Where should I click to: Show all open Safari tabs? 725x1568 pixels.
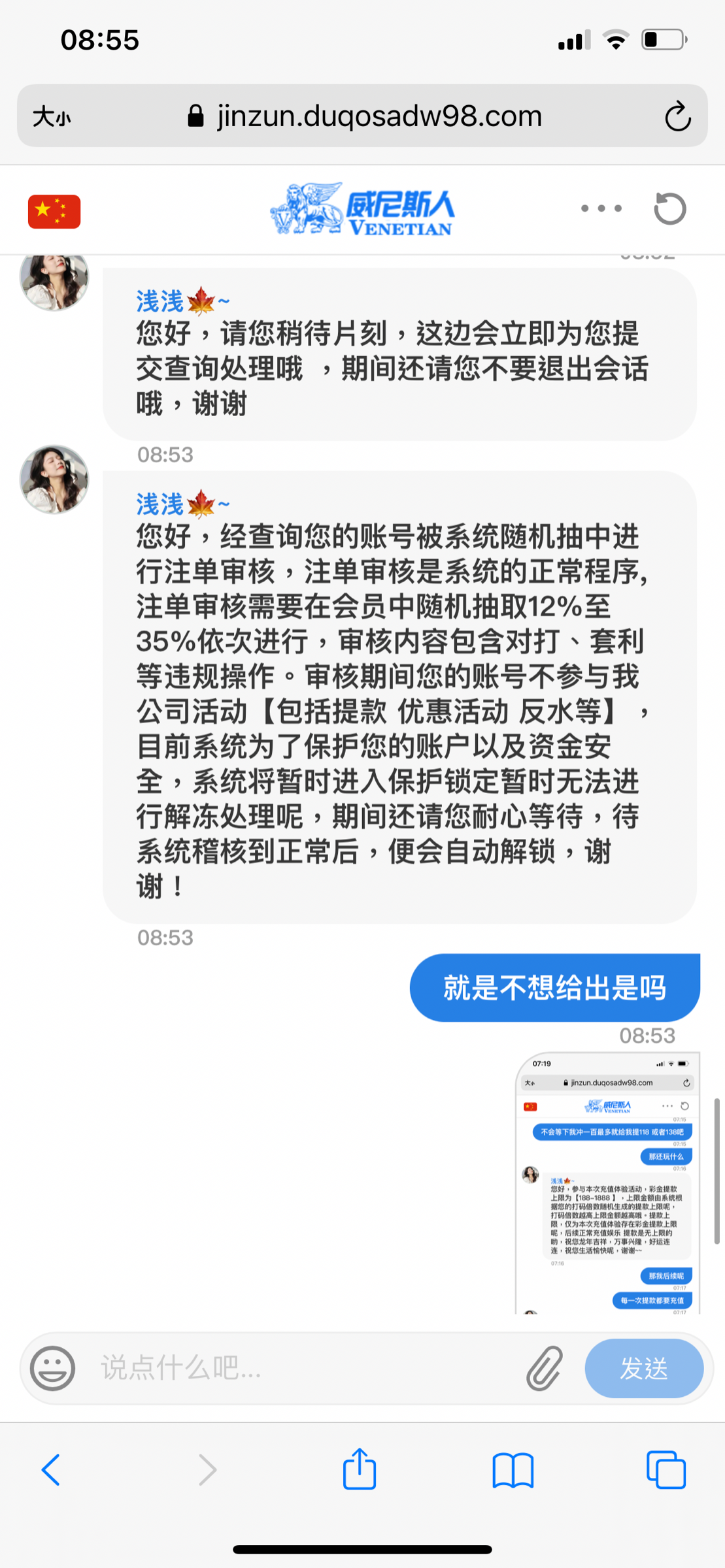point(666,1470)
